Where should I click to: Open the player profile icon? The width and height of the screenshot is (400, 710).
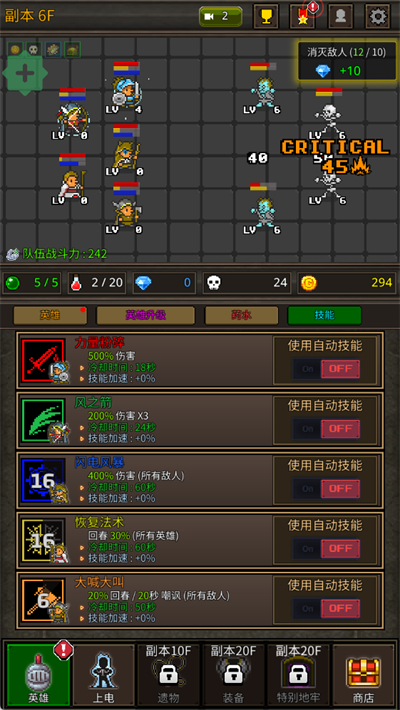coord(341,17)
